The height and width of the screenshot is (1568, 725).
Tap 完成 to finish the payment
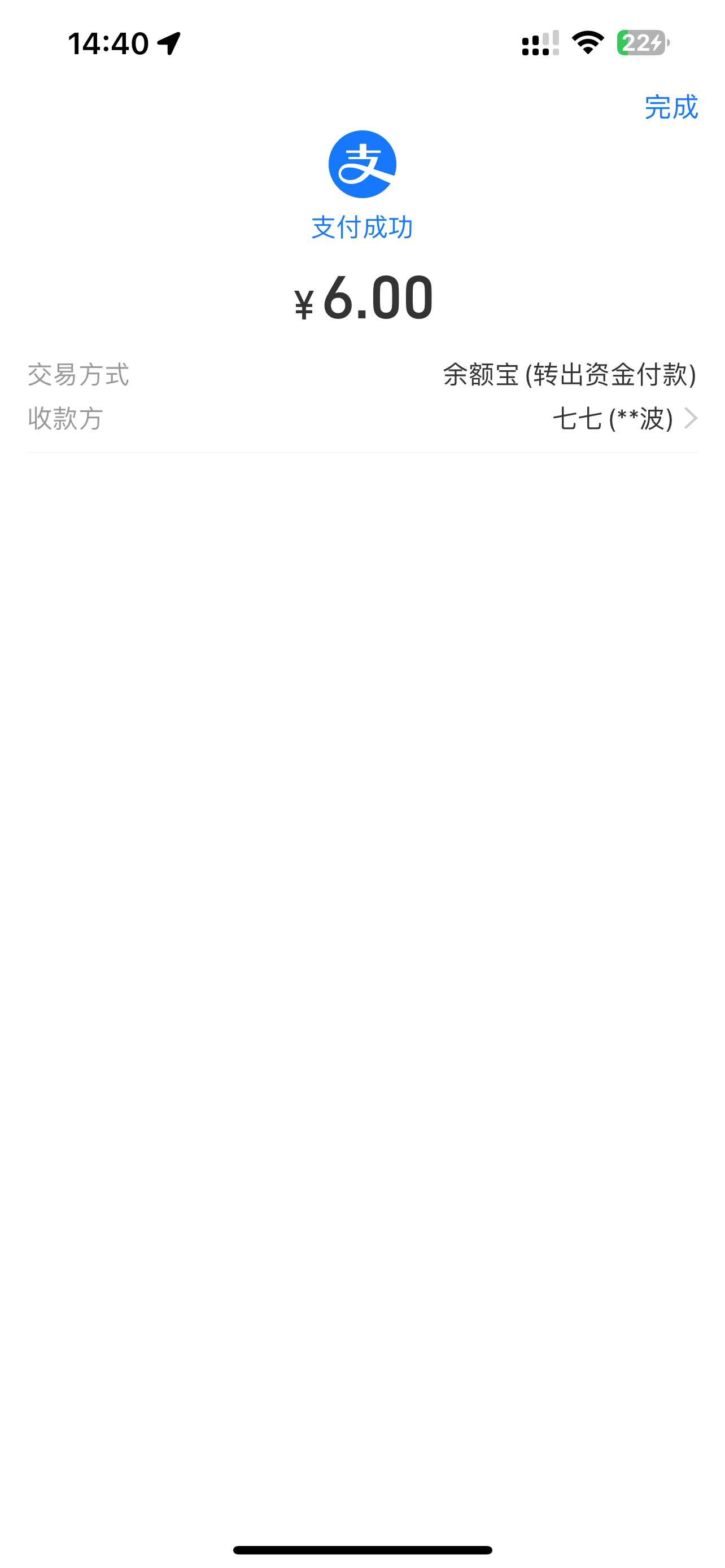coord(670,107)
